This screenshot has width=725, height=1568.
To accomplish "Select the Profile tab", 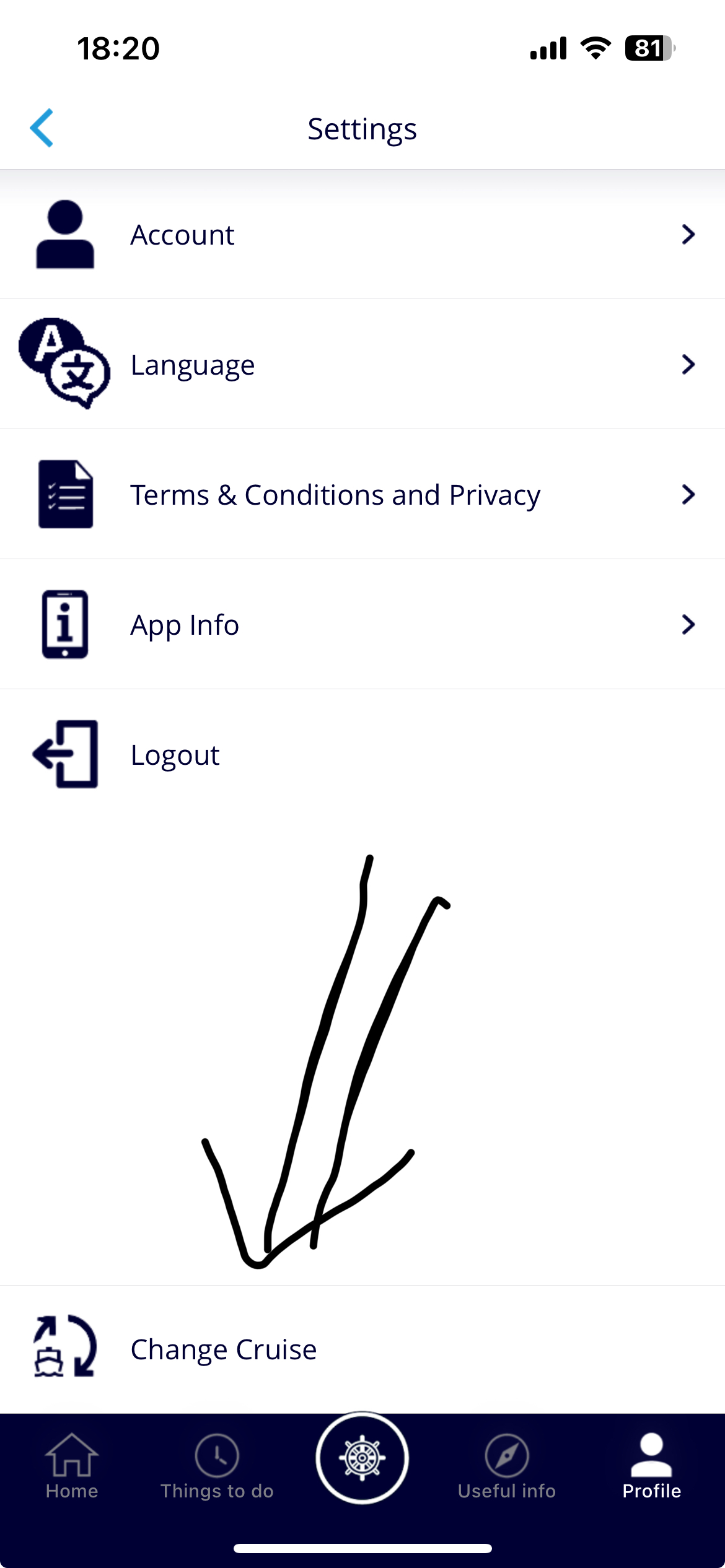I will [651, 1466].
